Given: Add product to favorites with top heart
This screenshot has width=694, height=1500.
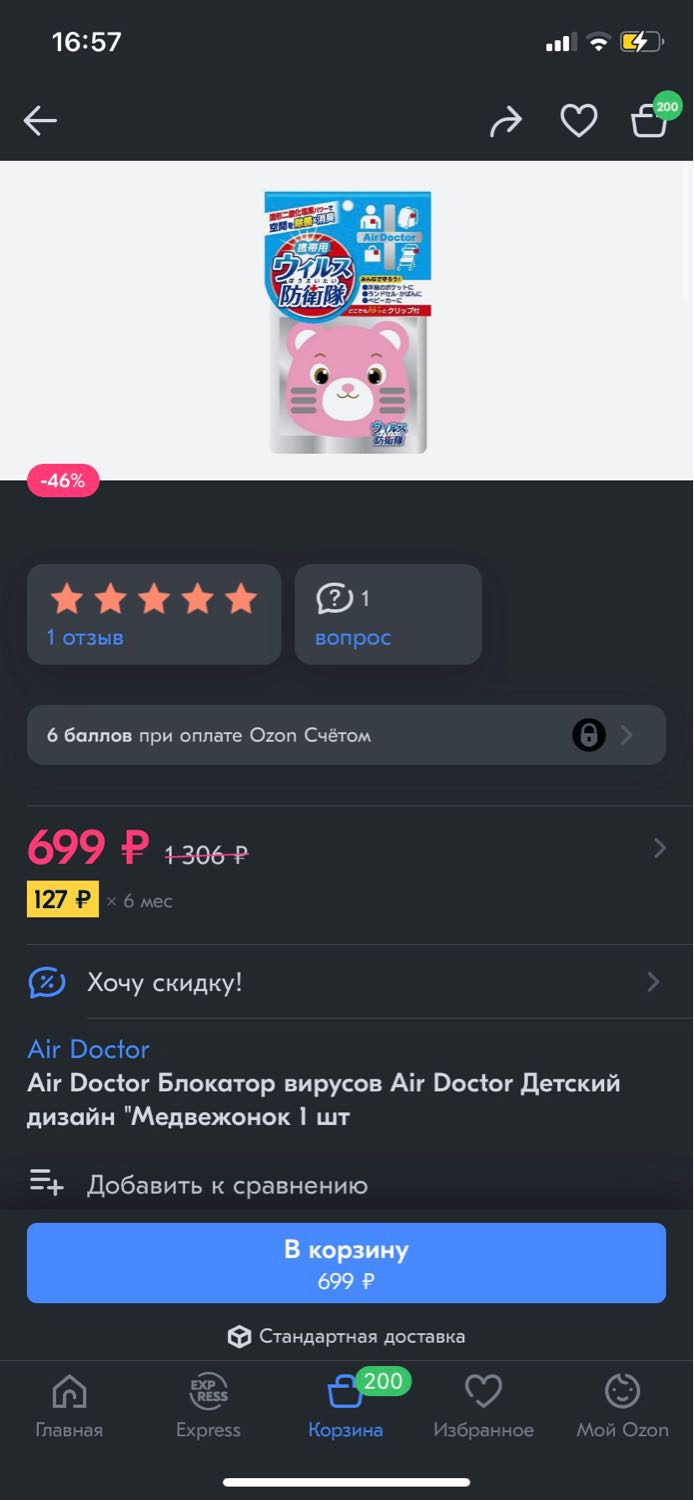Looking at the screenshot, I should [x=578, y=121].
